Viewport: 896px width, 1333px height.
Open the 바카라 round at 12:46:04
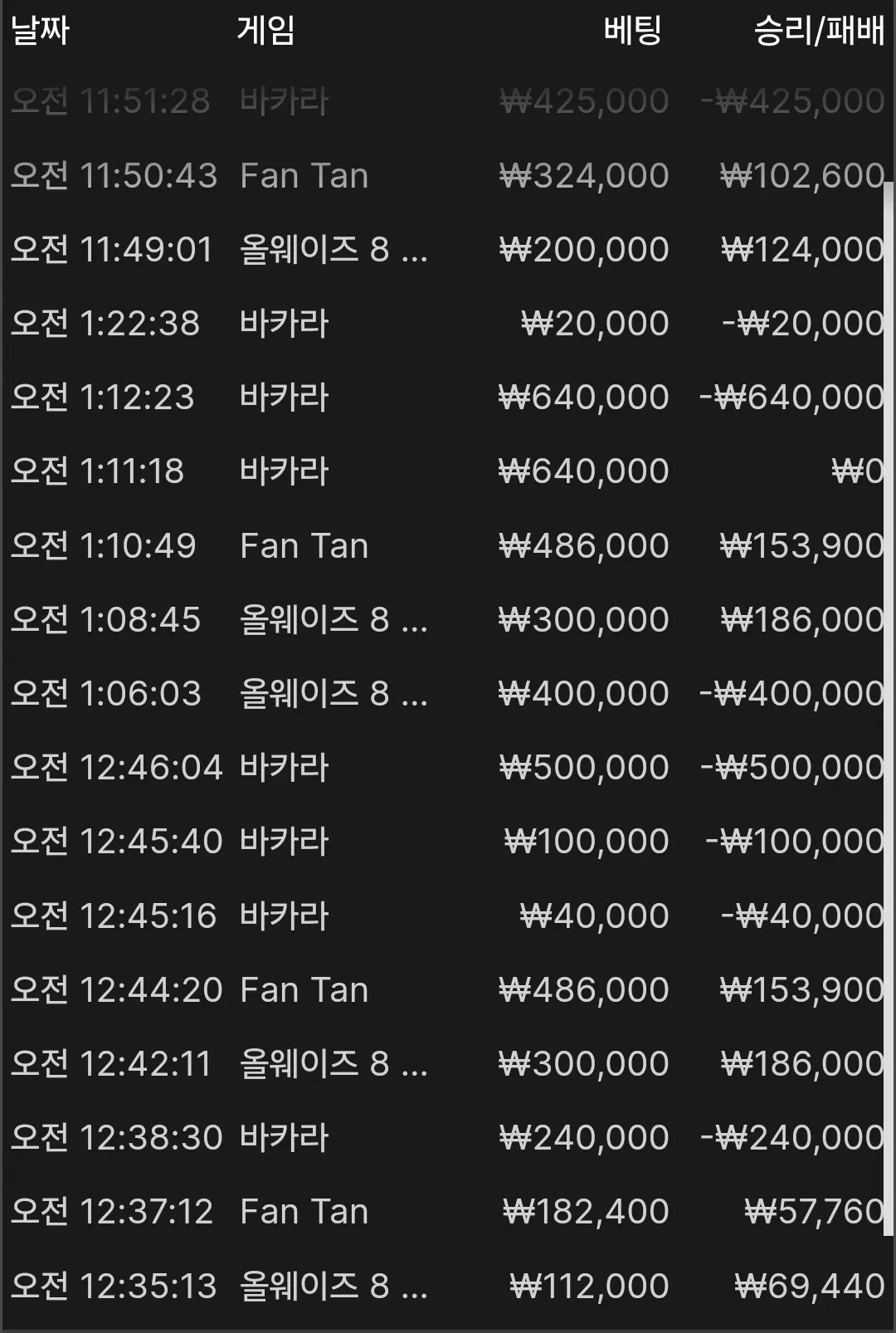tap(448, 767)
